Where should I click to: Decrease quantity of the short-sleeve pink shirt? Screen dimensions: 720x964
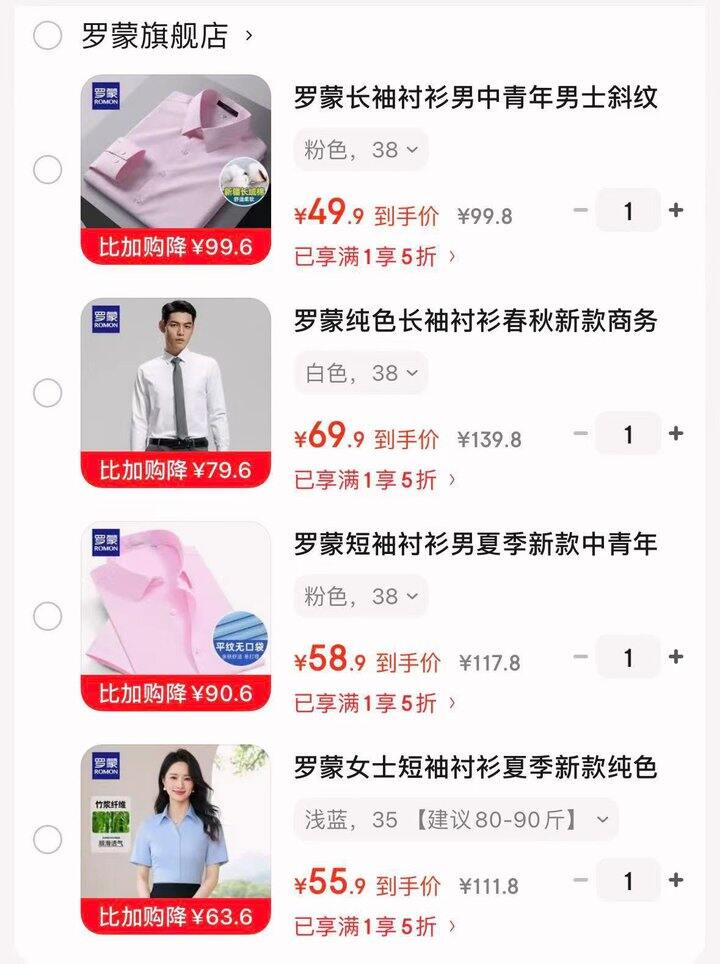tap(581, 656)
